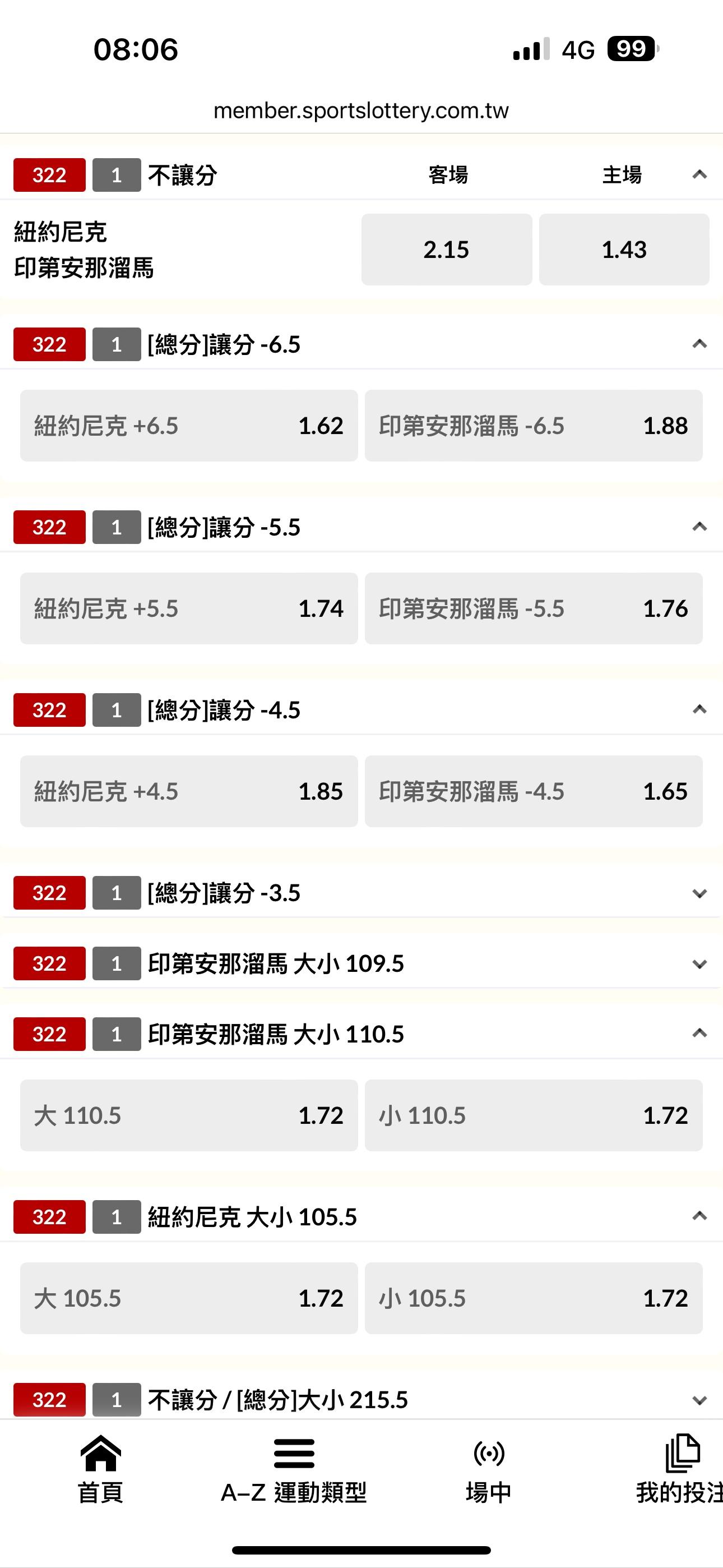Select 大 110.5 at 1.72
The image size is (723, 1568).
coord(189,1115)
